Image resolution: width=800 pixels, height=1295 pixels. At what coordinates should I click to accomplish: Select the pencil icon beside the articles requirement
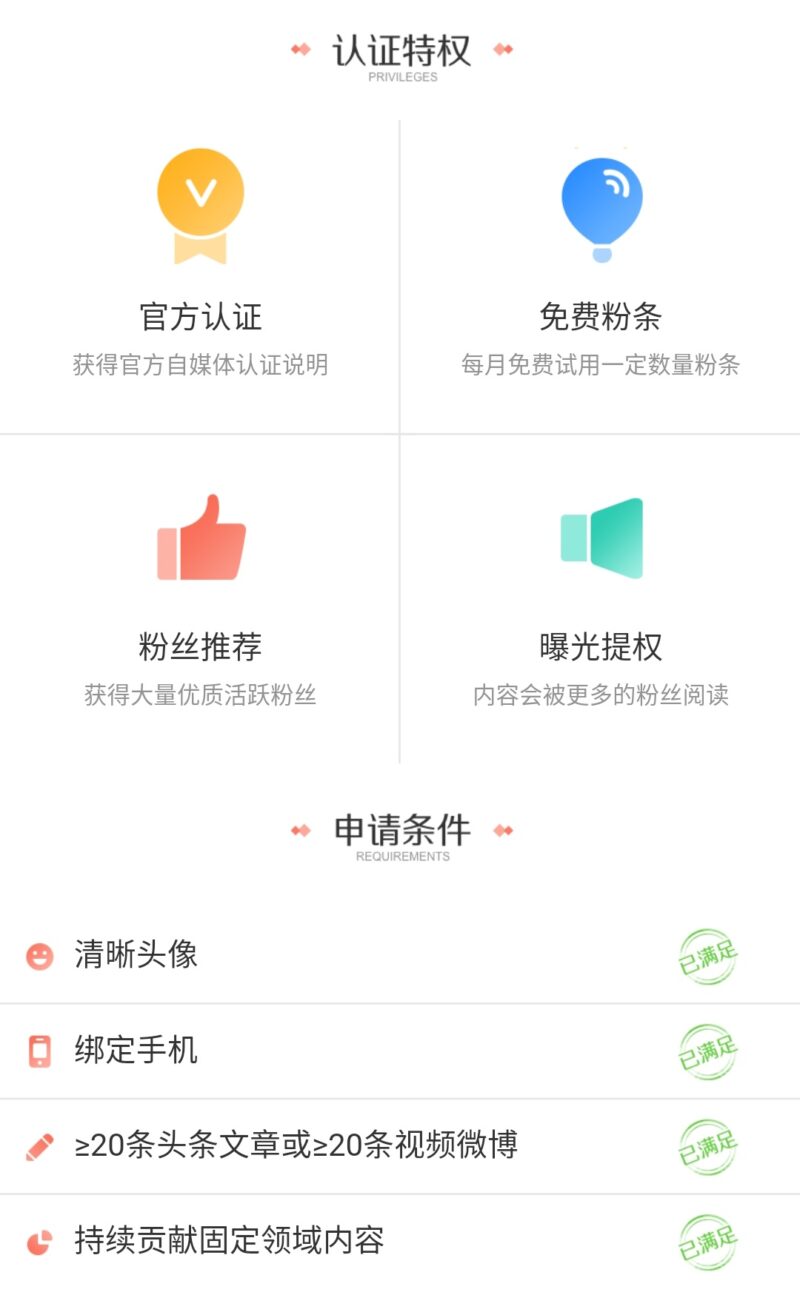pos(38,1145)
